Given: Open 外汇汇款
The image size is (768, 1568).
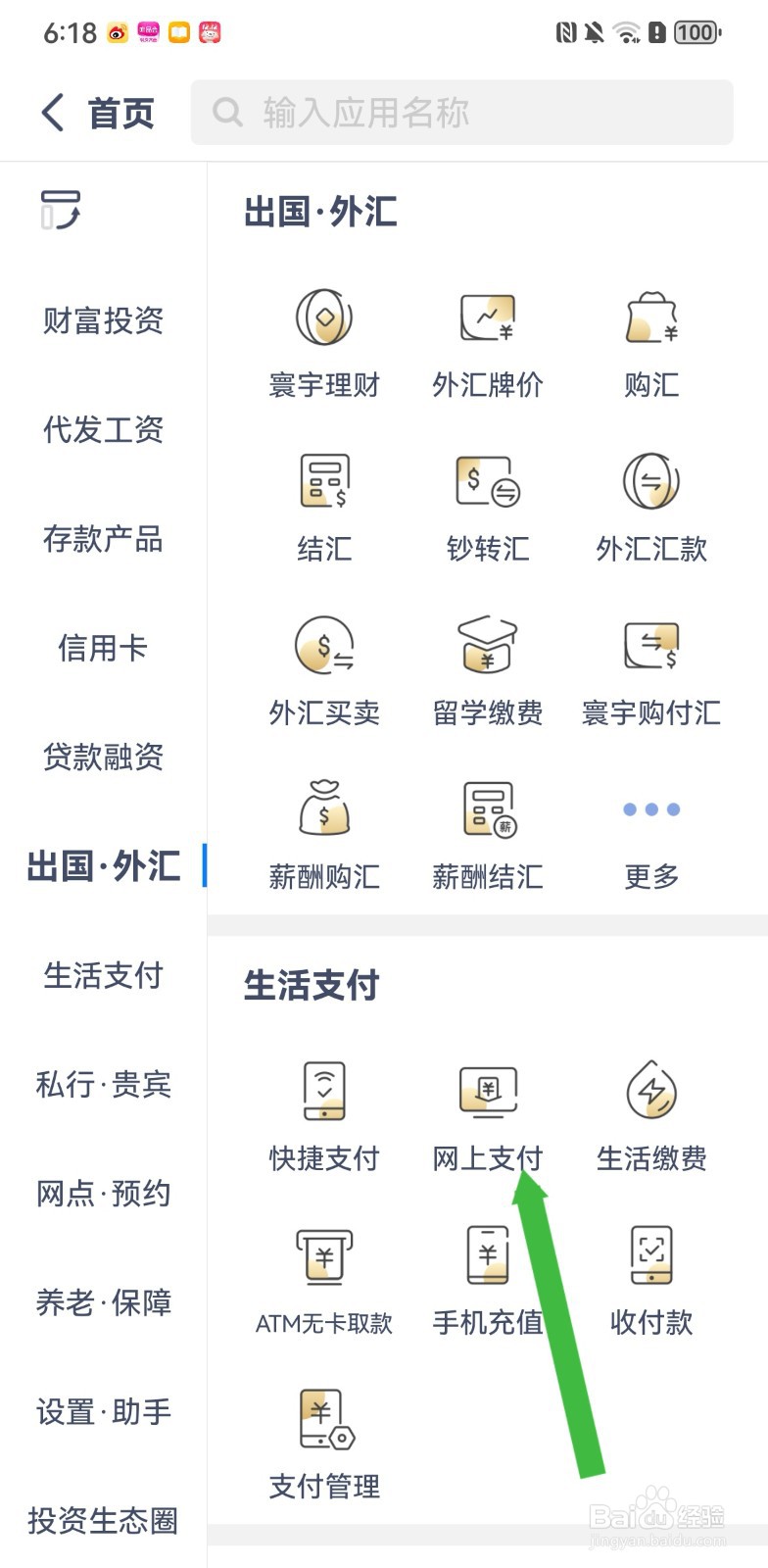Looking at the screenshot, I should coord(651,507).
